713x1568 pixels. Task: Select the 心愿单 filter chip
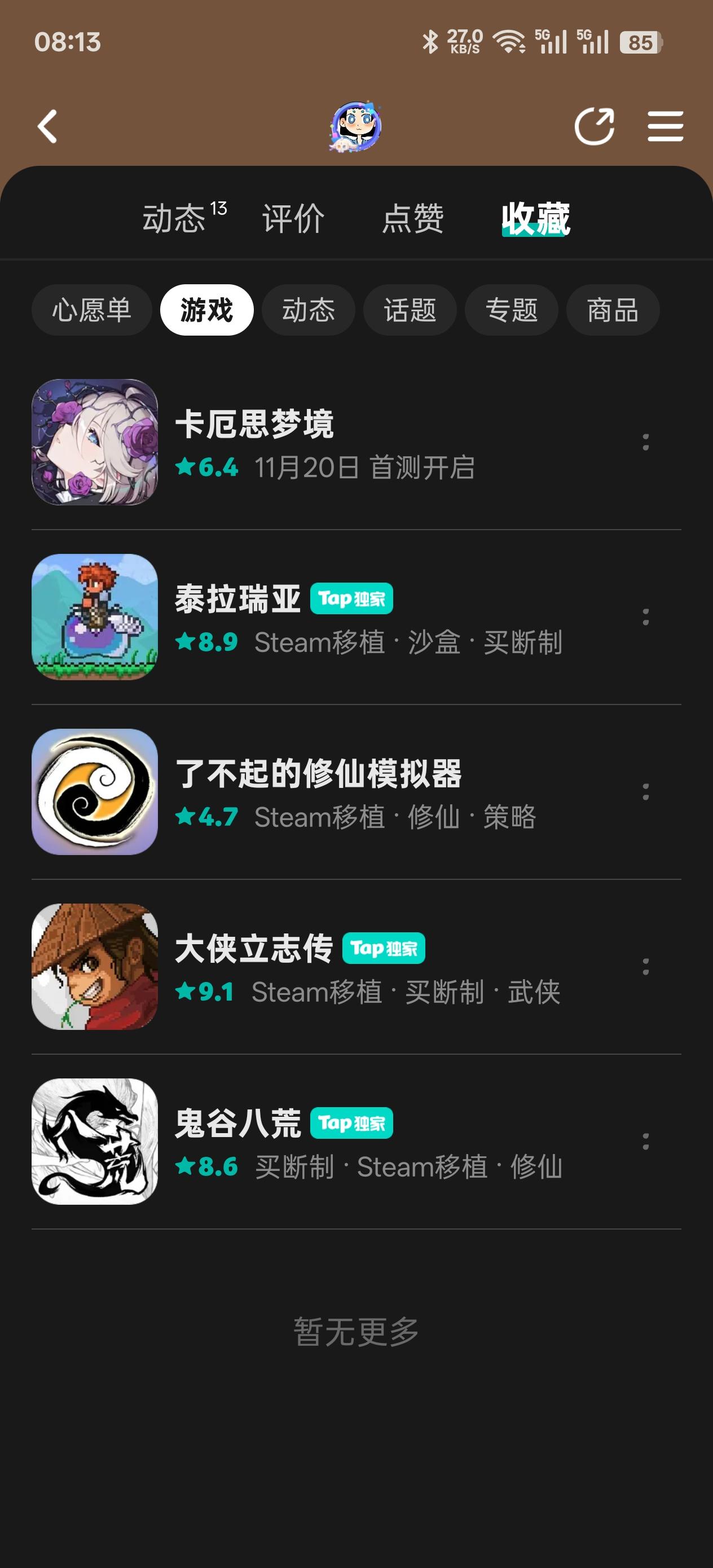(92, 310)
